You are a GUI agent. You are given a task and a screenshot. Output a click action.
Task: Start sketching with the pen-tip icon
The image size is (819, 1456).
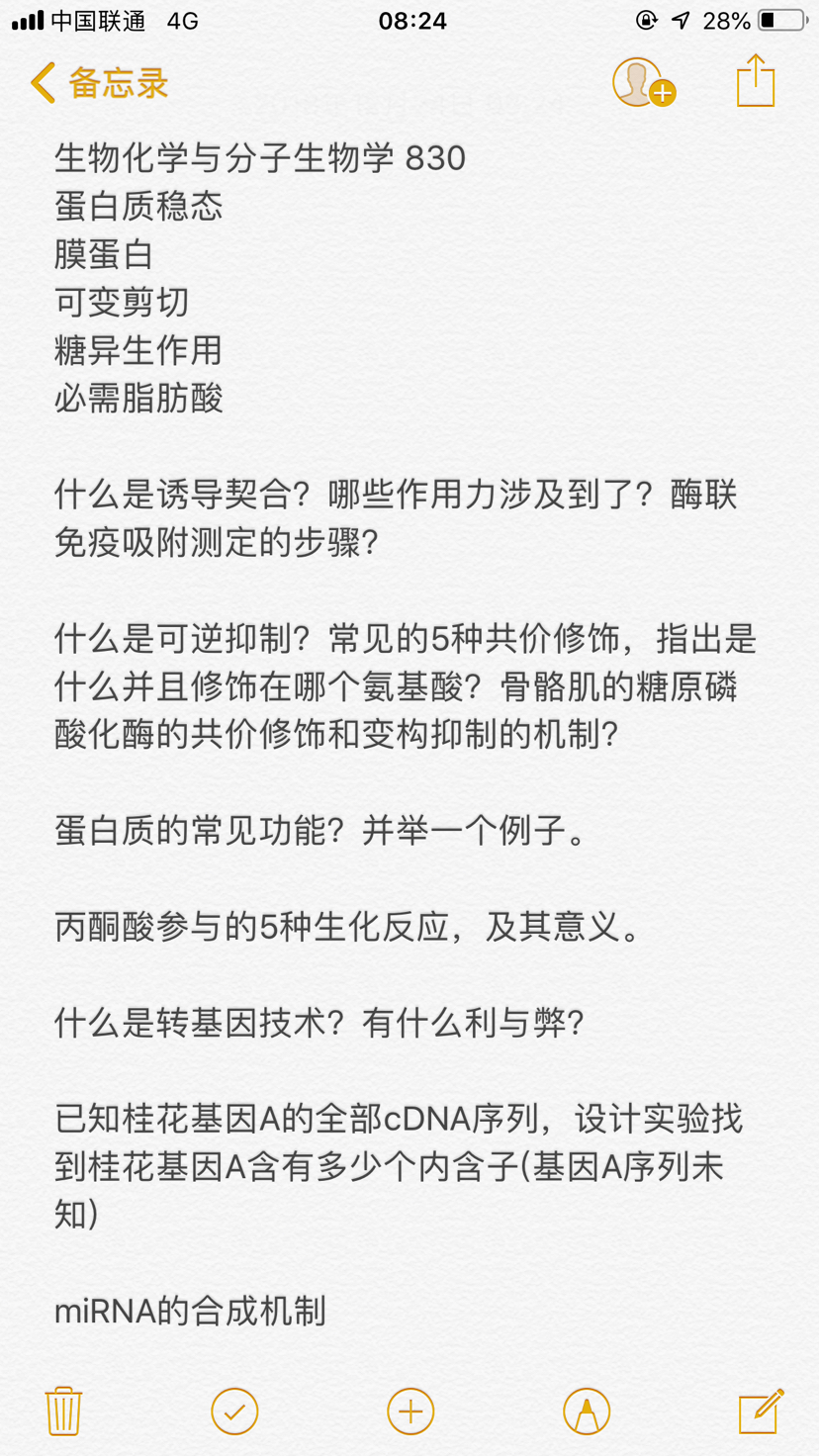click(x=587, y=1411)
